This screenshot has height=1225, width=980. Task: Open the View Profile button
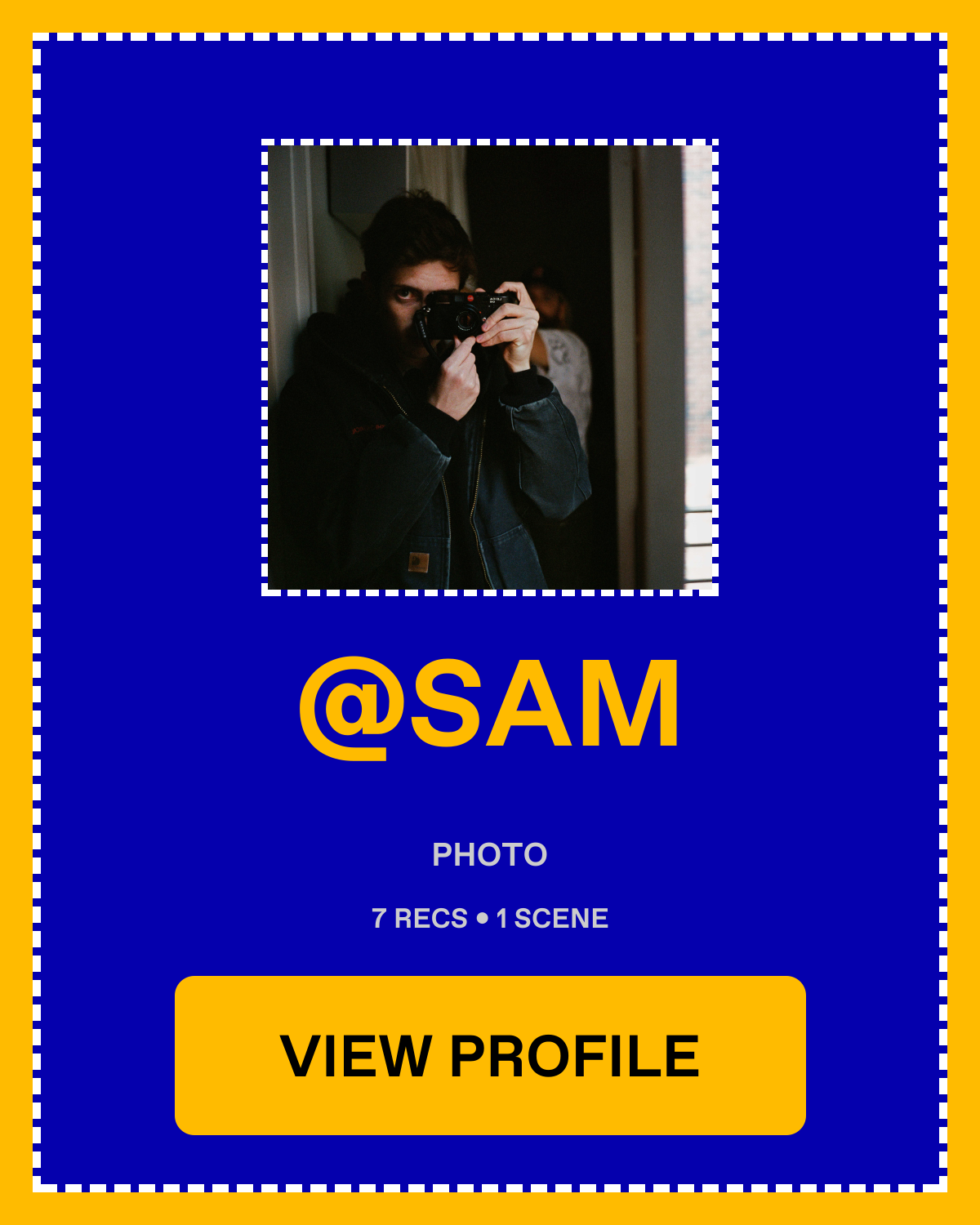point(490,1055)
